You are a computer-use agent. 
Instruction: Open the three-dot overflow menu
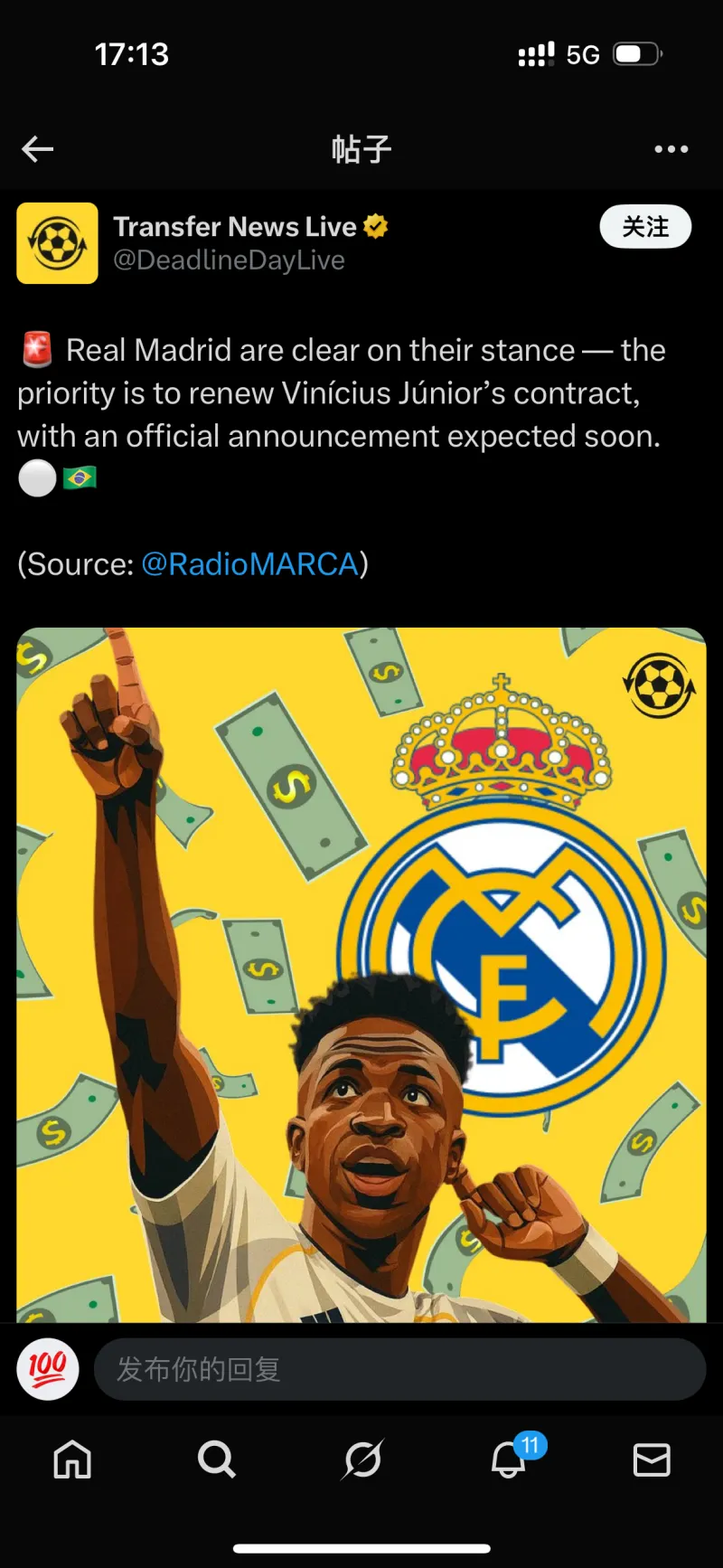[x=671, y=149]
